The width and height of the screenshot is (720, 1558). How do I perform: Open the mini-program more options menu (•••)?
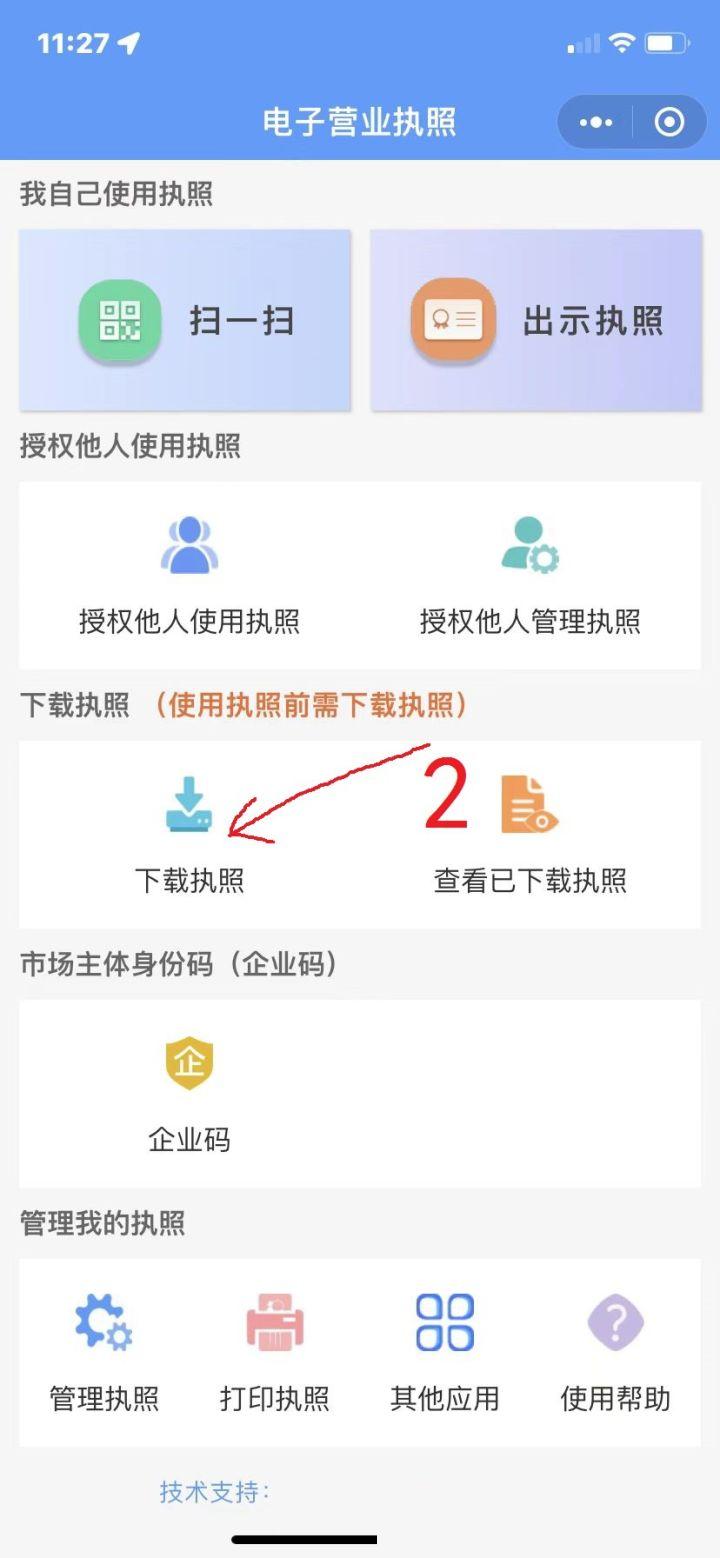point(595,122)
